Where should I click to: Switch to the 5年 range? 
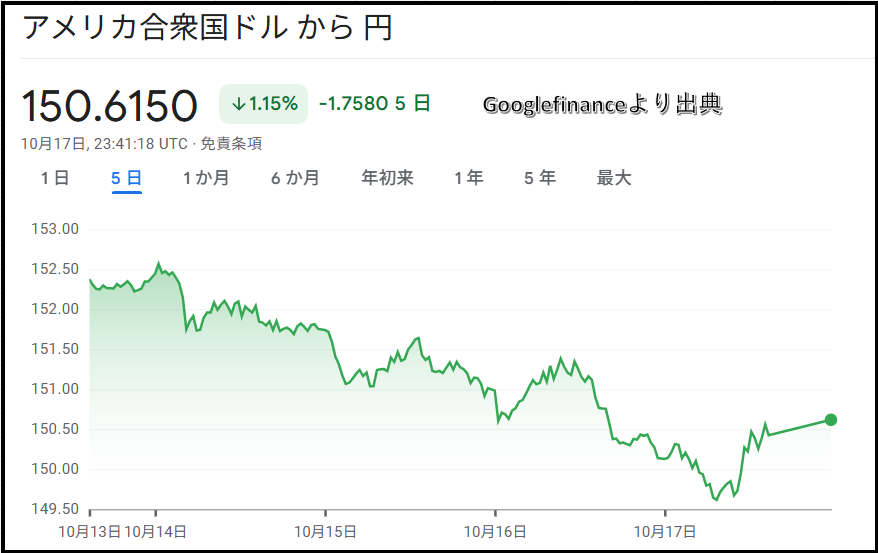tap(540, 178)
